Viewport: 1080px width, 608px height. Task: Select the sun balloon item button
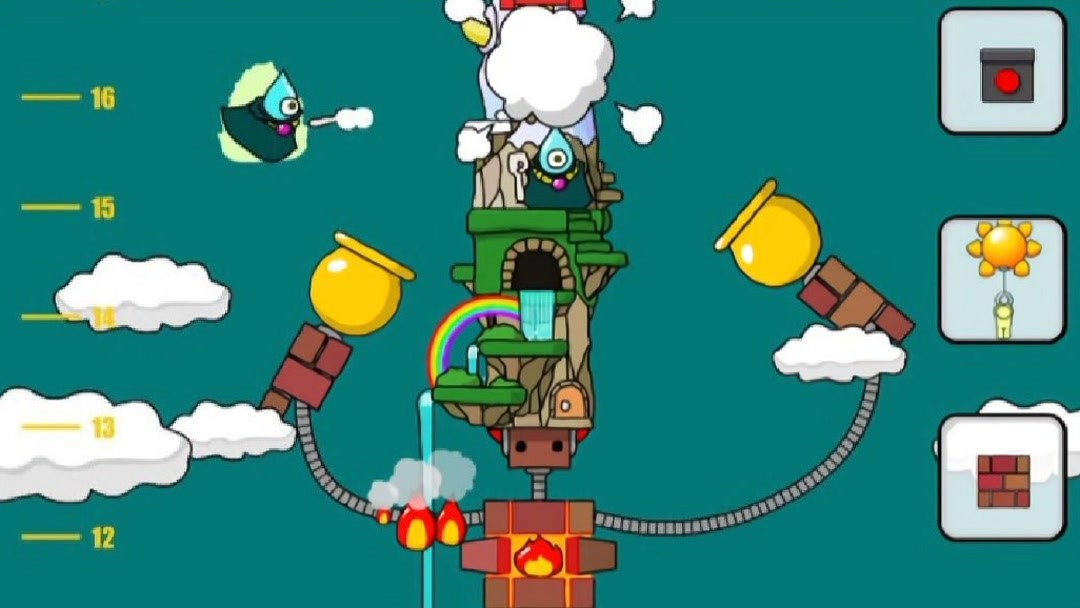(1003, 280)
